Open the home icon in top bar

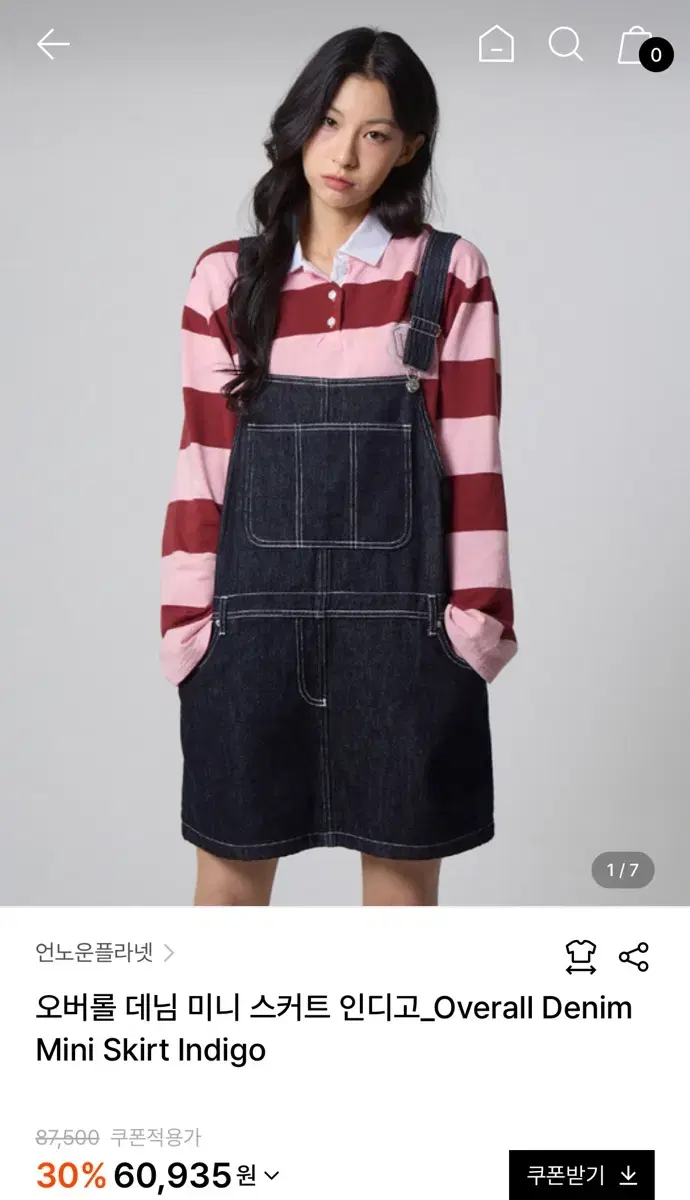[x=496, y=44]
